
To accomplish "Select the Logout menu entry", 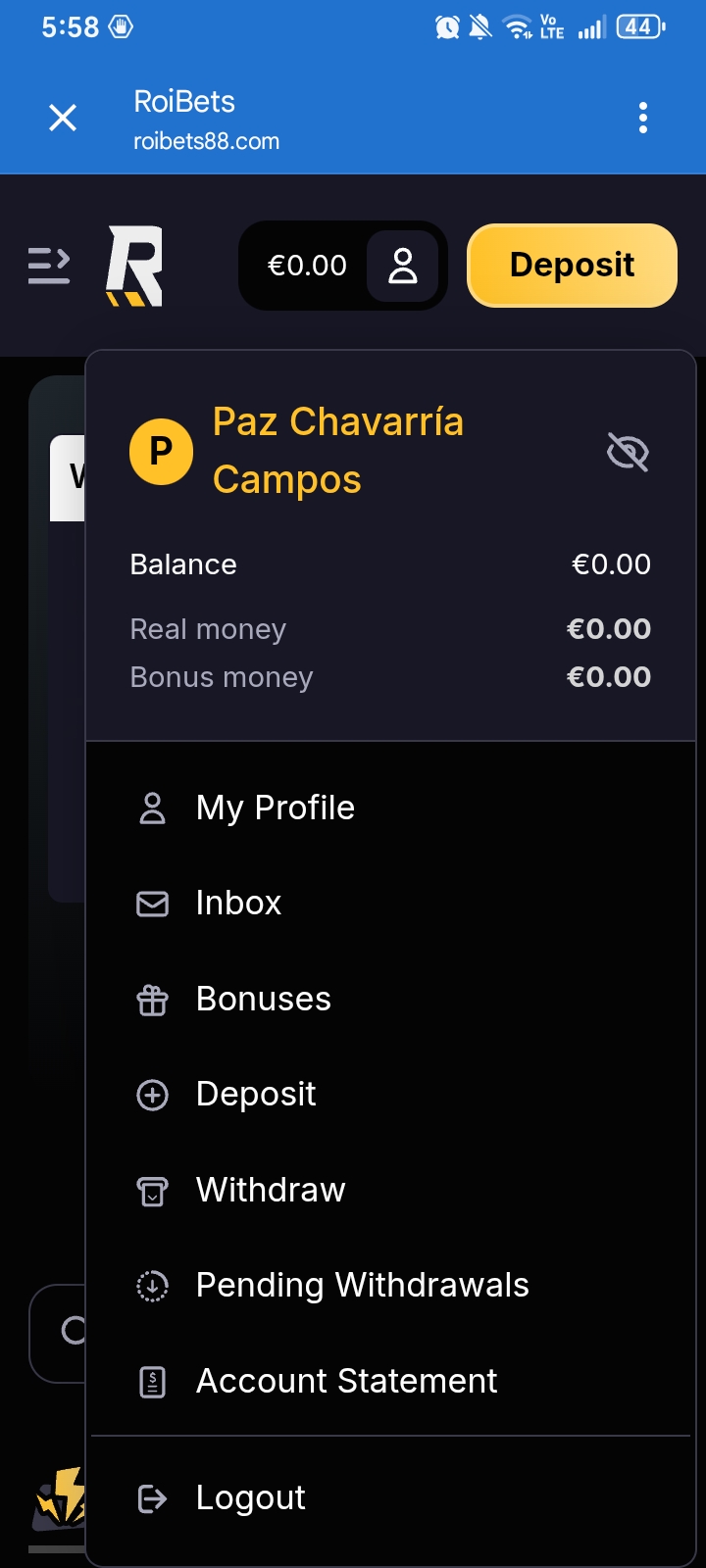I will click(x=250, y=1497).
